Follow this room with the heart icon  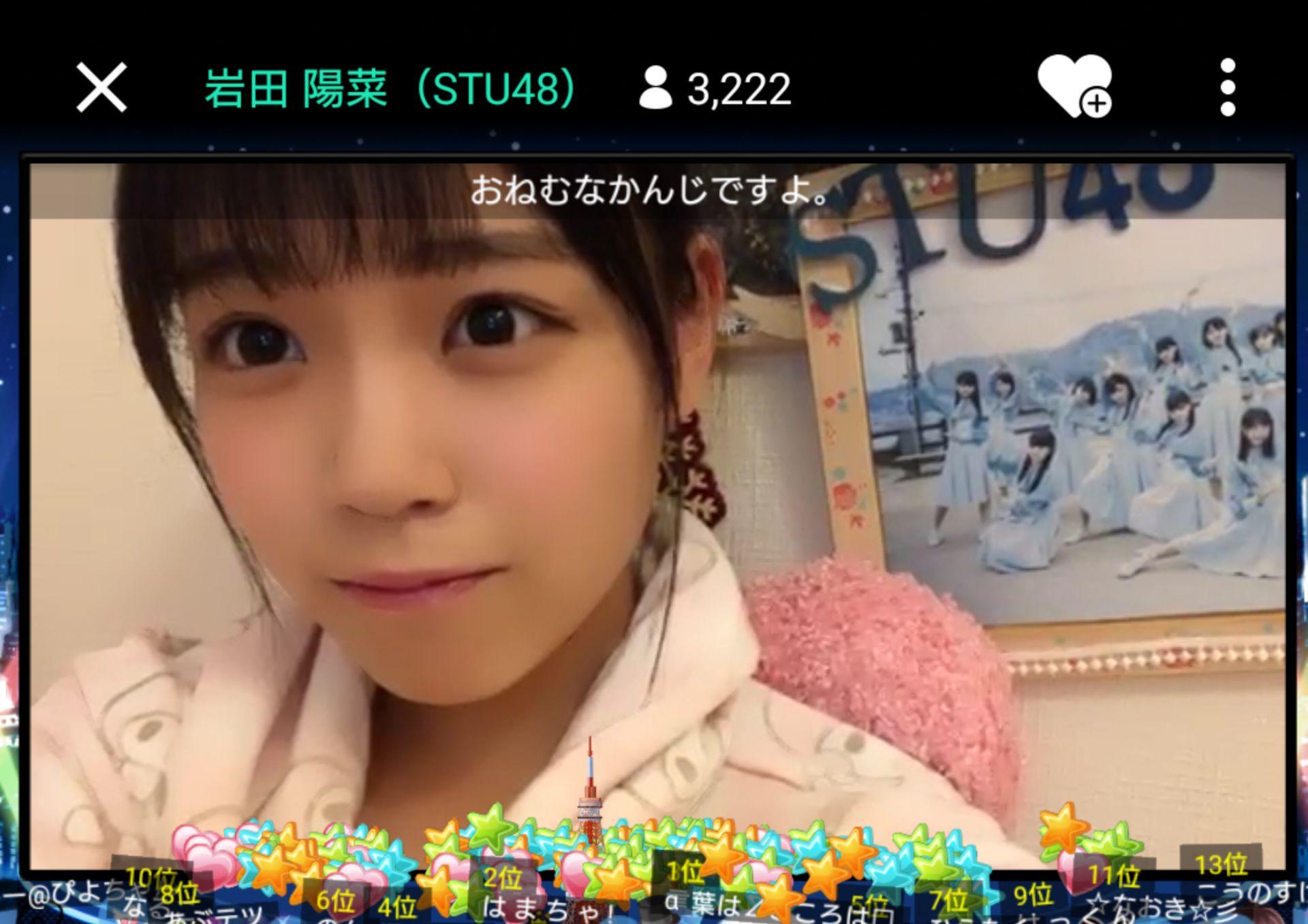point(1074,87)
